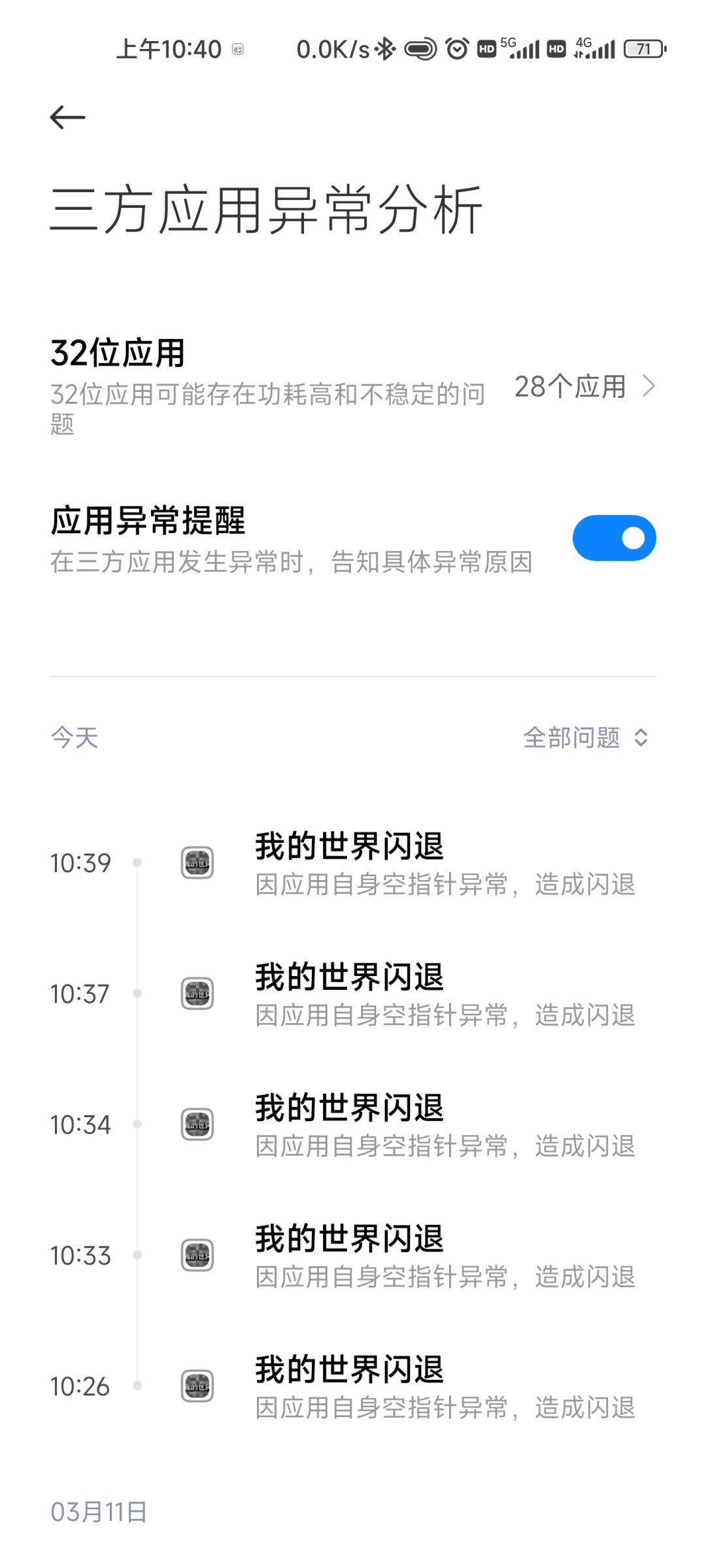
Task: Check the 10:33 我的世界闪退 crash details
Action: pos(445,1255)
